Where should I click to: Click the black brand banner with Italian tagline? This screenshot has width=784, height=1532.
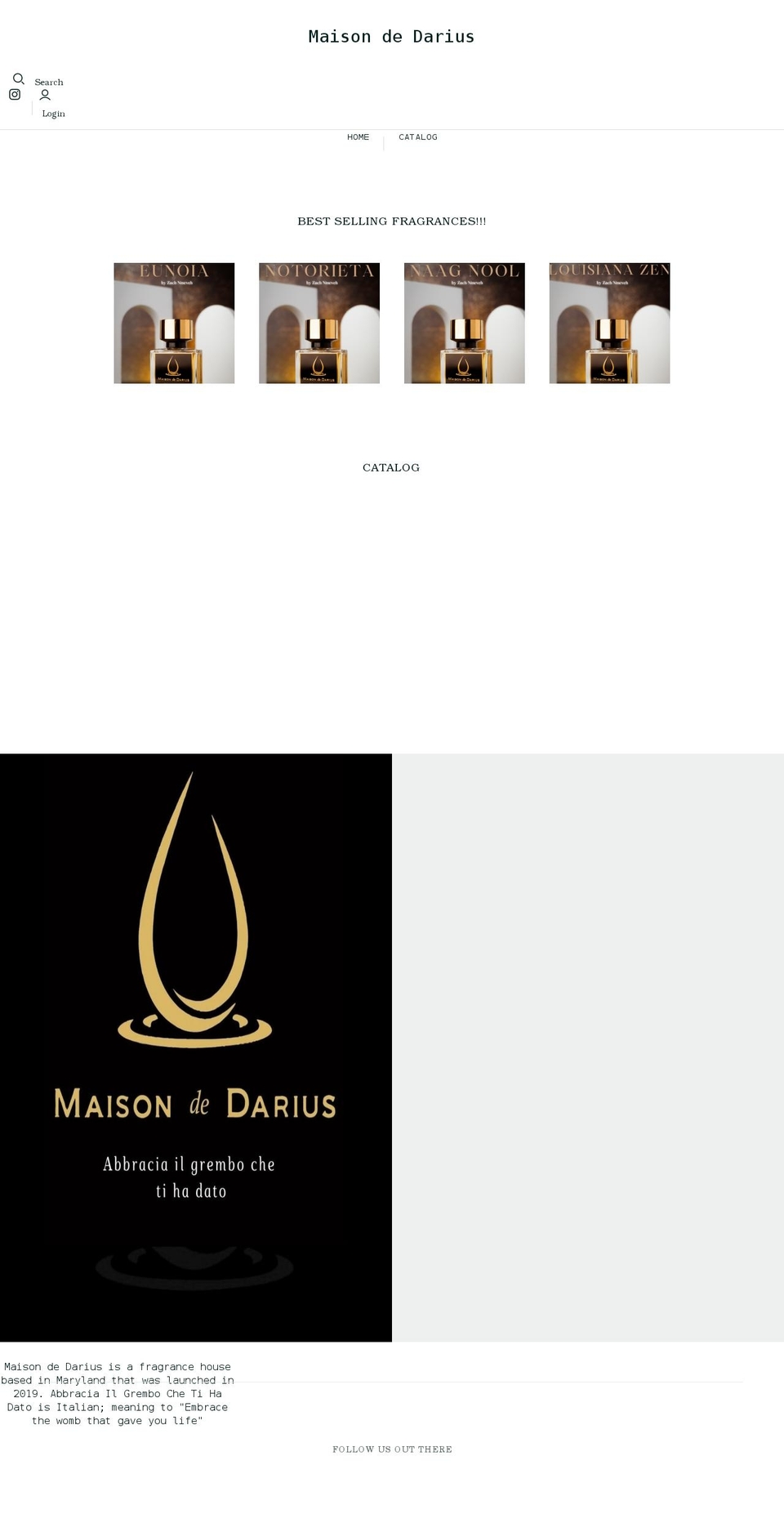coord(195,1046)
